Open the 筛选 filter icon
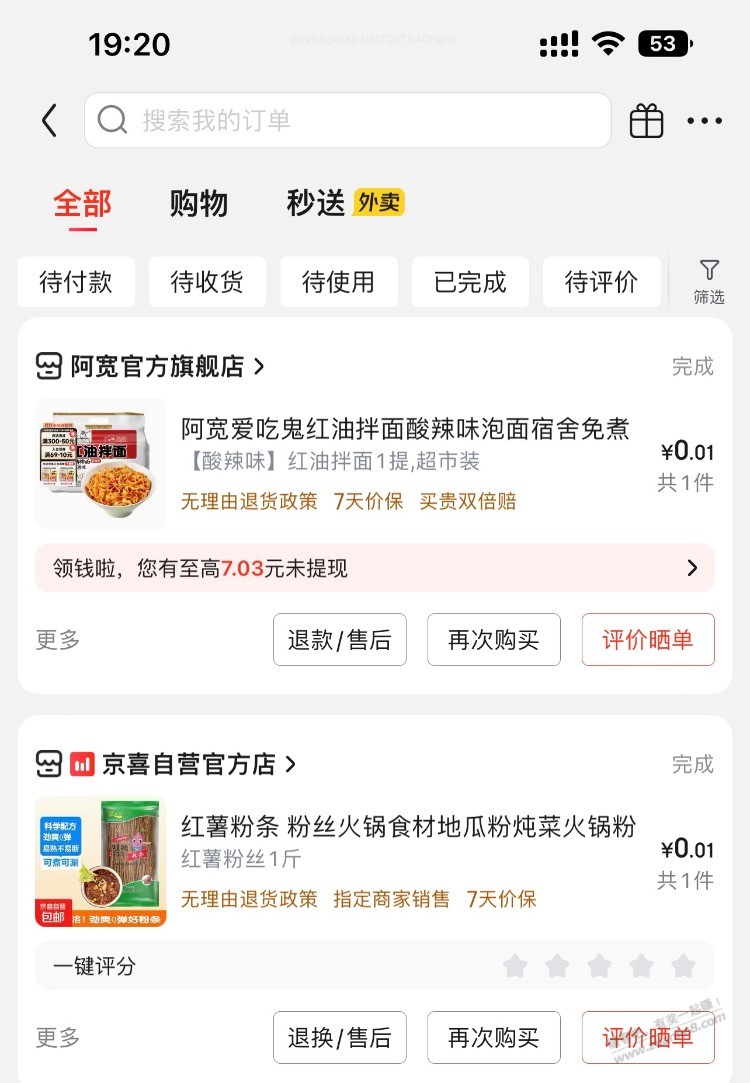This screenshot has height=1083, width=750. (x=709, y=281)
